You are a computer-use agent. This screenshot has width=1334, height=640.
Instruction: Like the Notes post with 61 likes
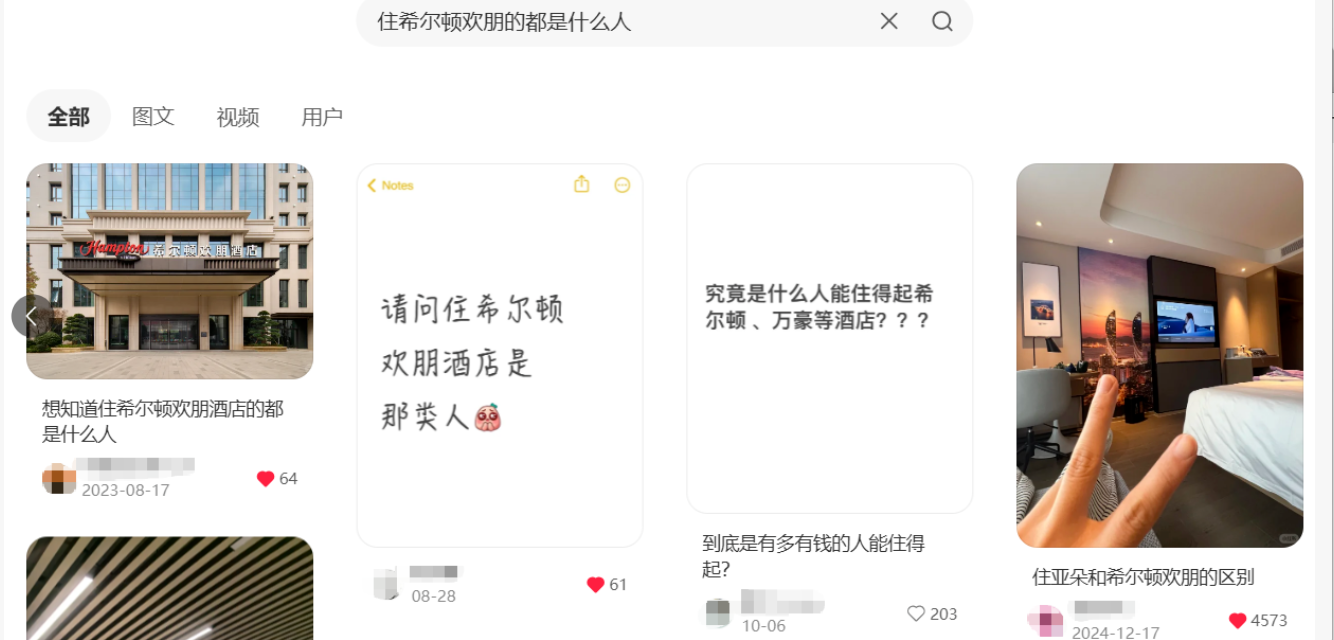pos(595,585)
